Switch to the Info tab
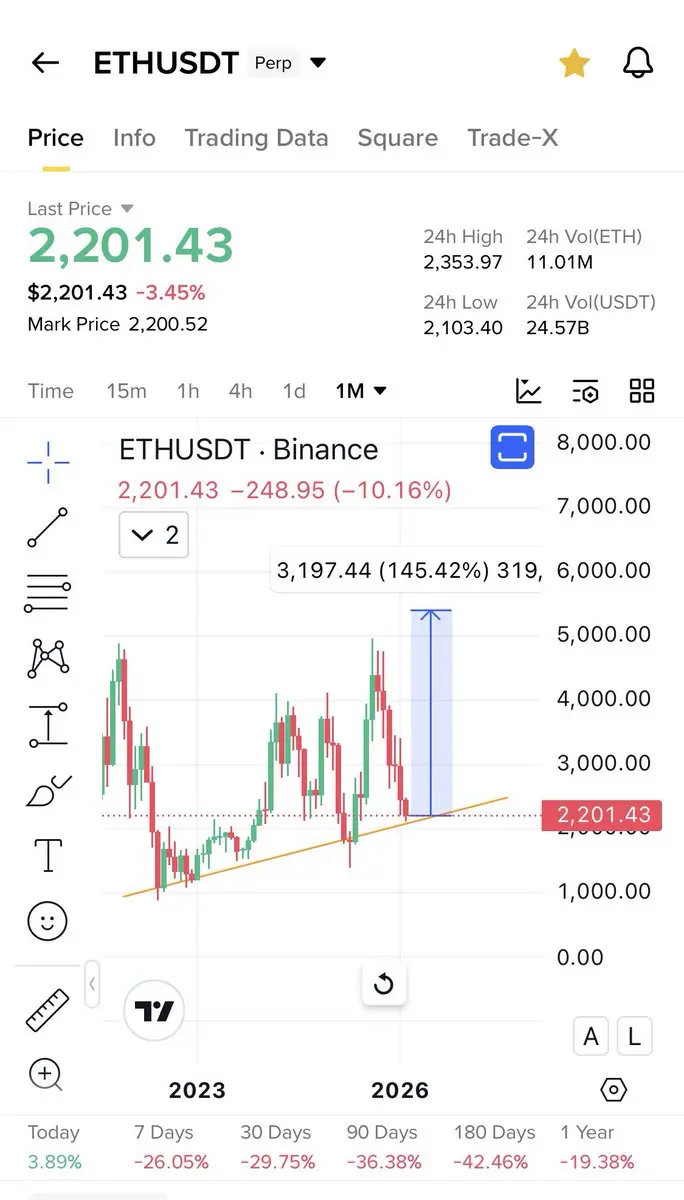Screen dimensions: 684x1200 [x=134, y=138]
